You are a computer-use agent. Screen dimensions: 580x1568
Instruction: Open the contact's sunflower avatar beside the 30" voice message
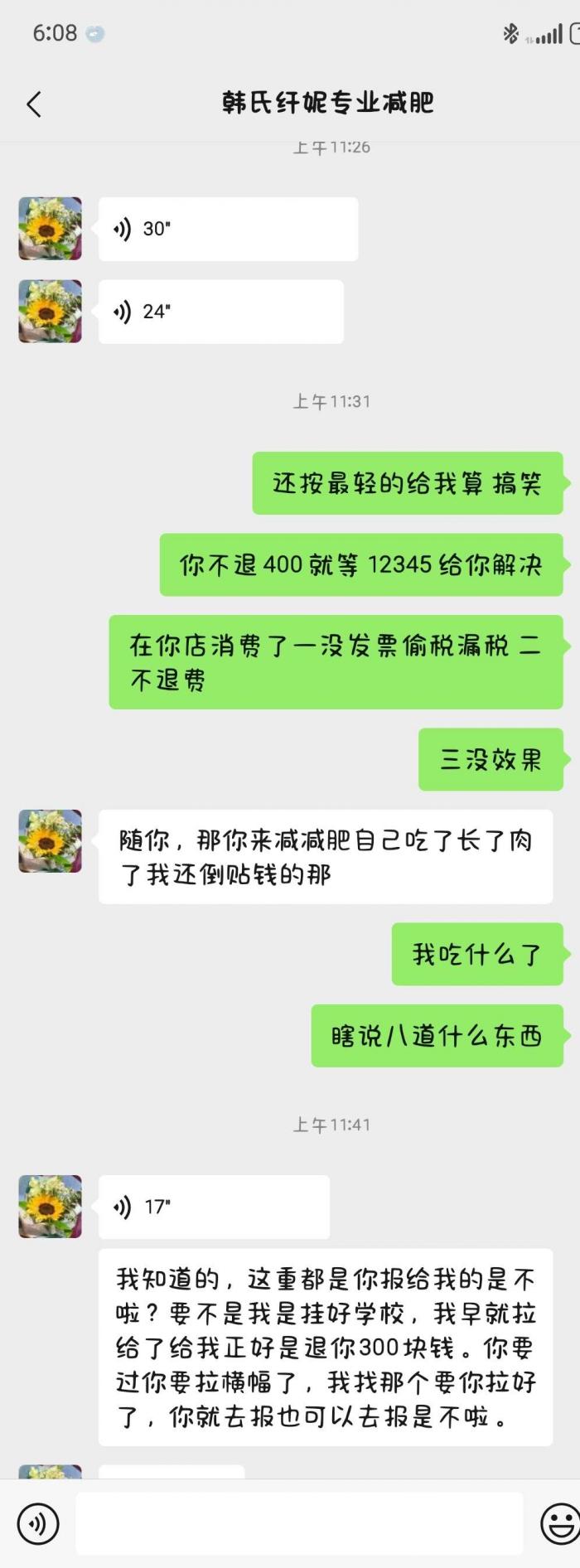pyautogui.click(x=51, y=229)
